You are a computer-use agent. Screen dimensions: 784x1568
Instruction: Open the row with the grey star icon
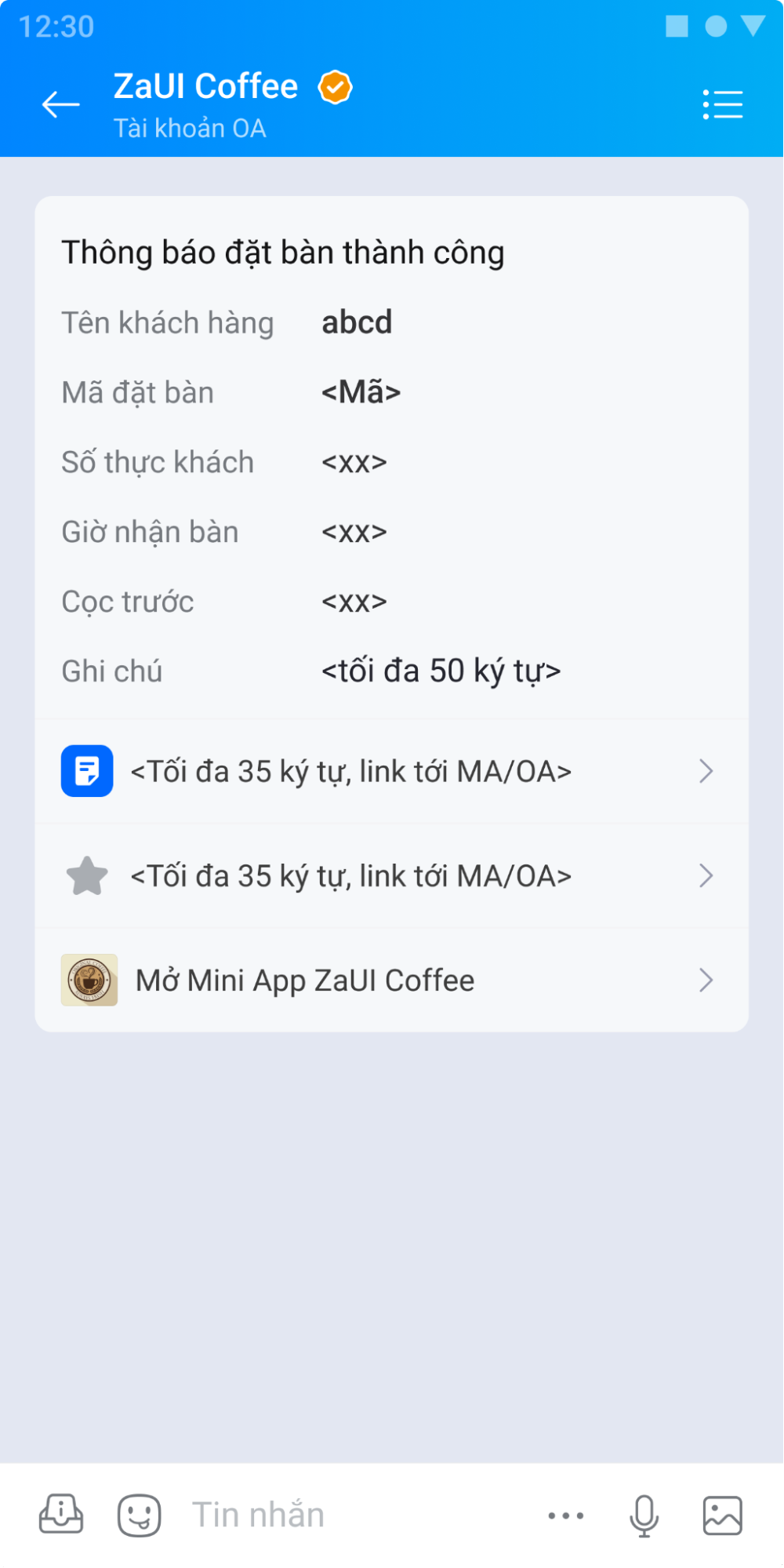tap(390, 875)
